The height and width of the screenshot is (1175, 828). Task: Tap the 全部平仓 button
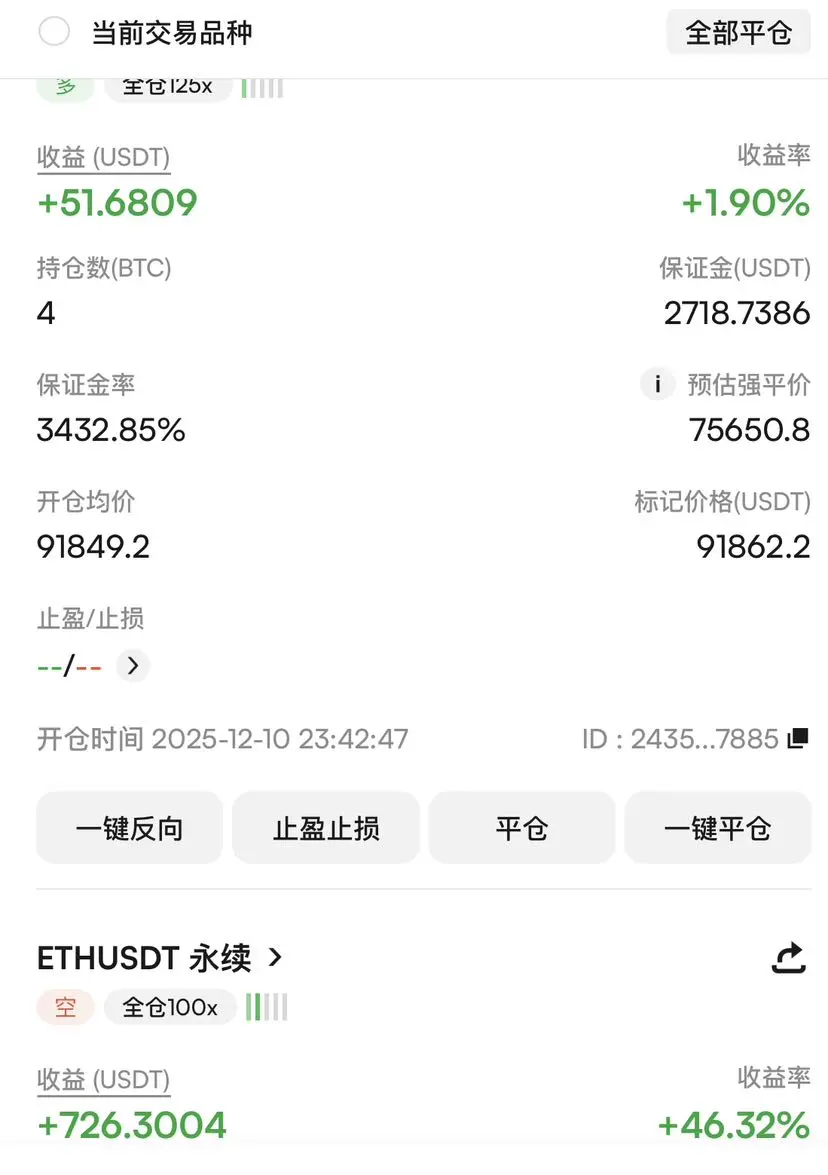tap(738, 32)
